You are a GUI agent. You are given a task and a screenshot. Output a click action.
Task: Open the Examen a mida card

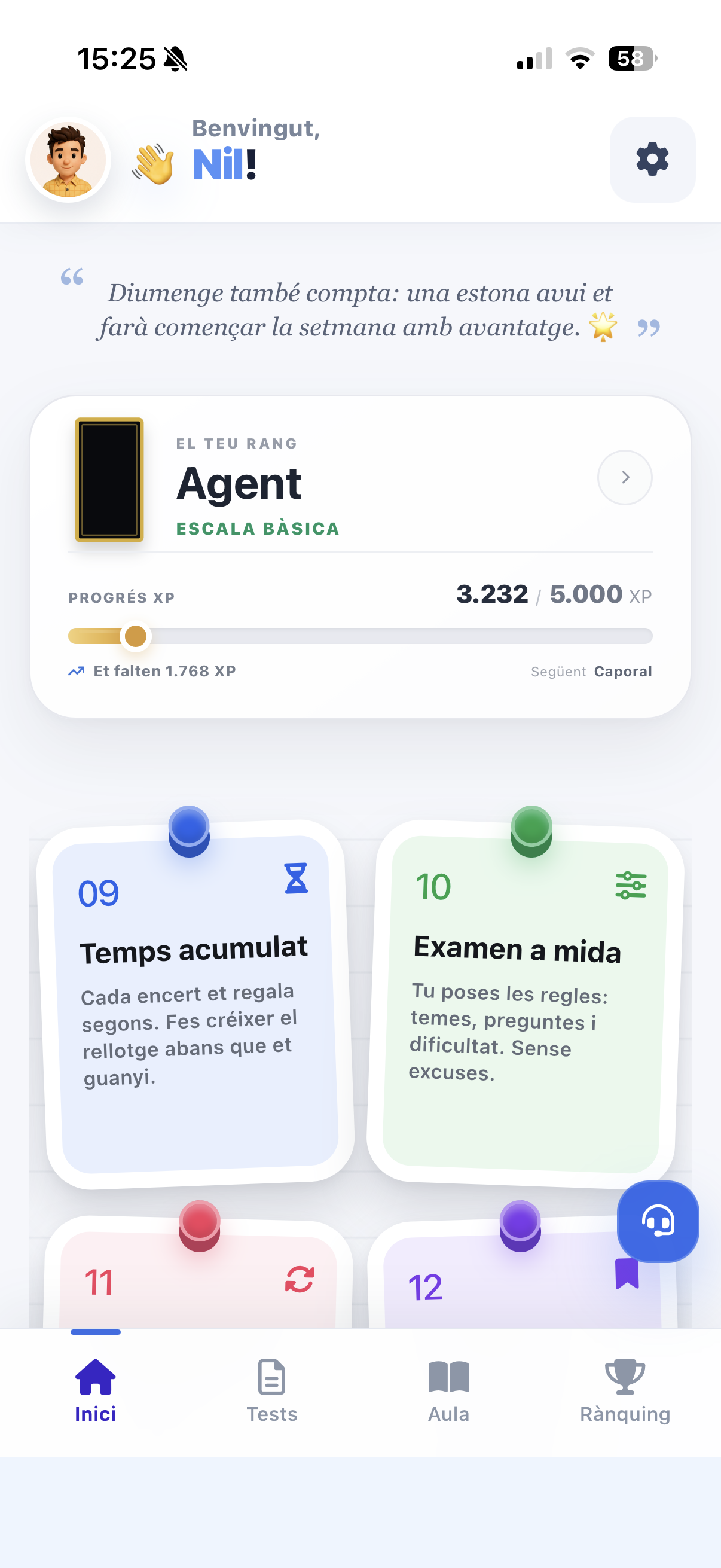click(x=524, y=1003)
